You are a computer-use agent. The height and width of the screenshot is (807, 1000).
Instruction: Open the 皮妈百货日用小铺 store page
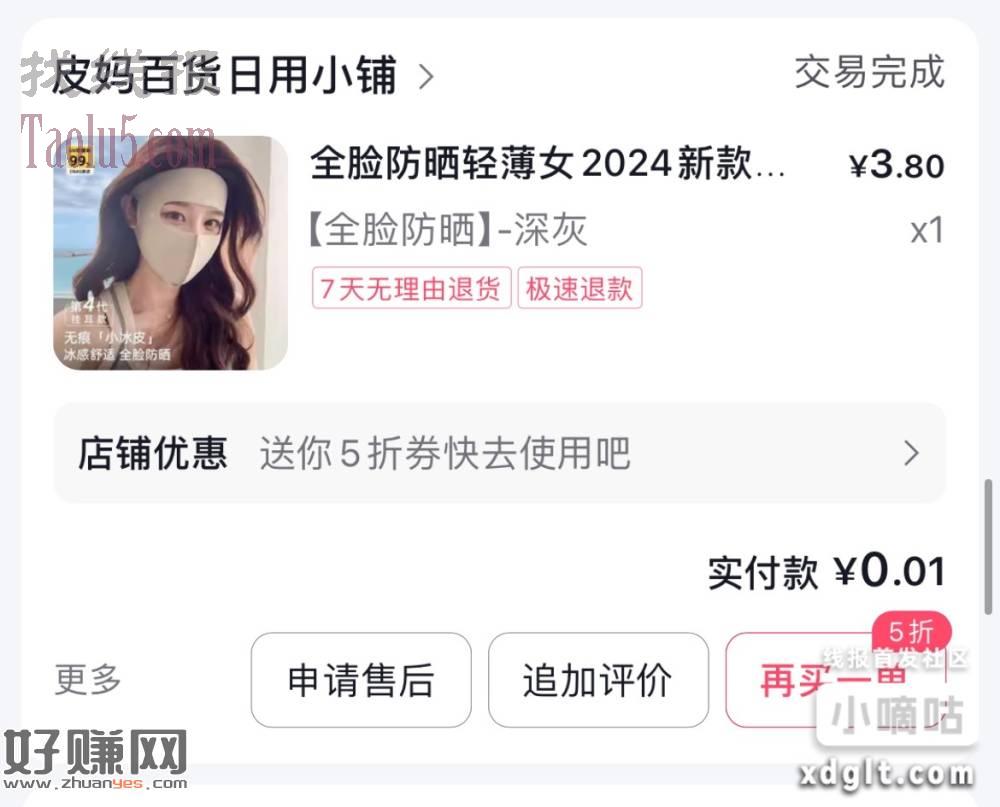[242, 76]
